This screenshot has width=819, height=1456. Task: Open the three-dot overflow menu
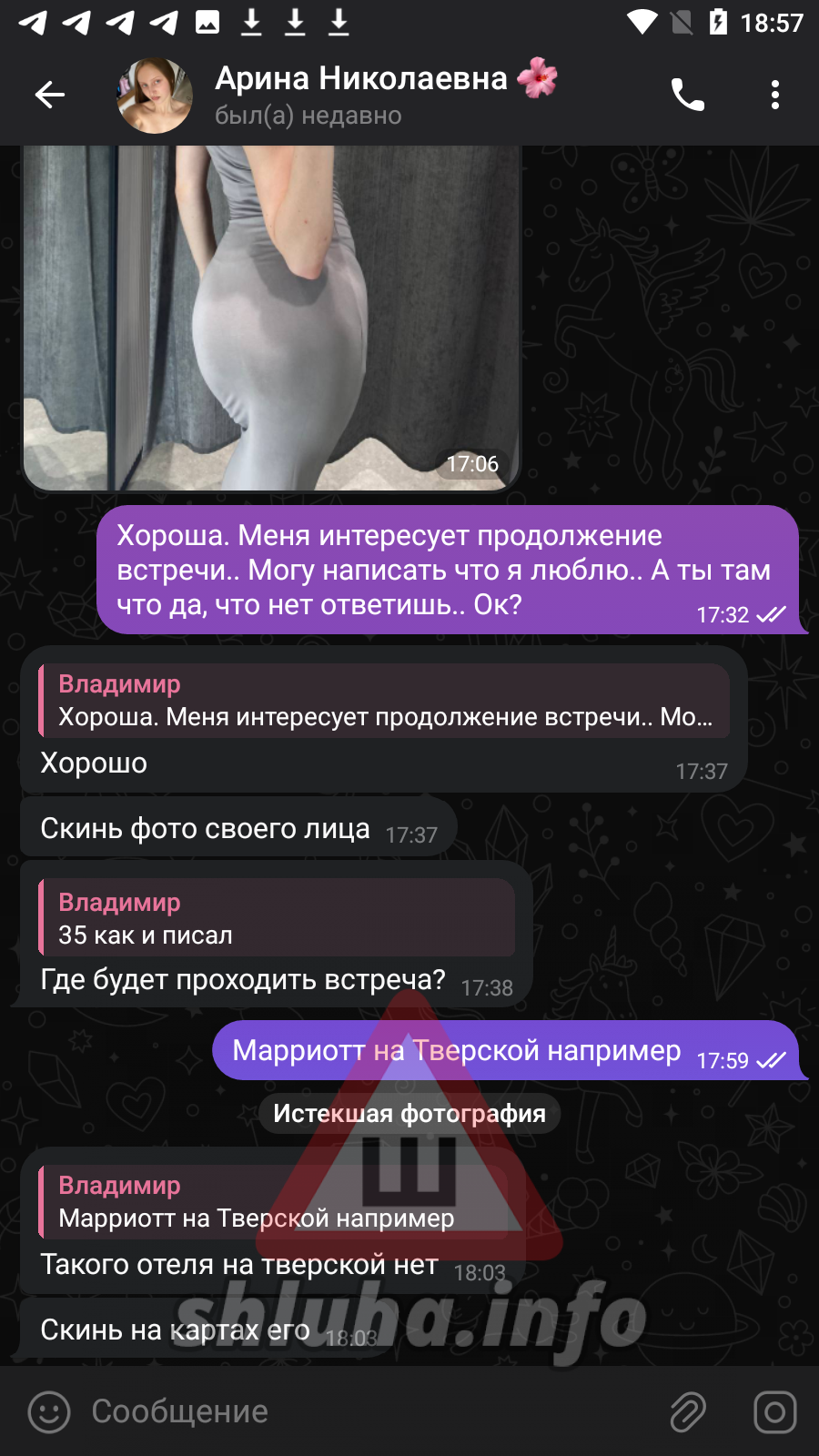[775, 95]
